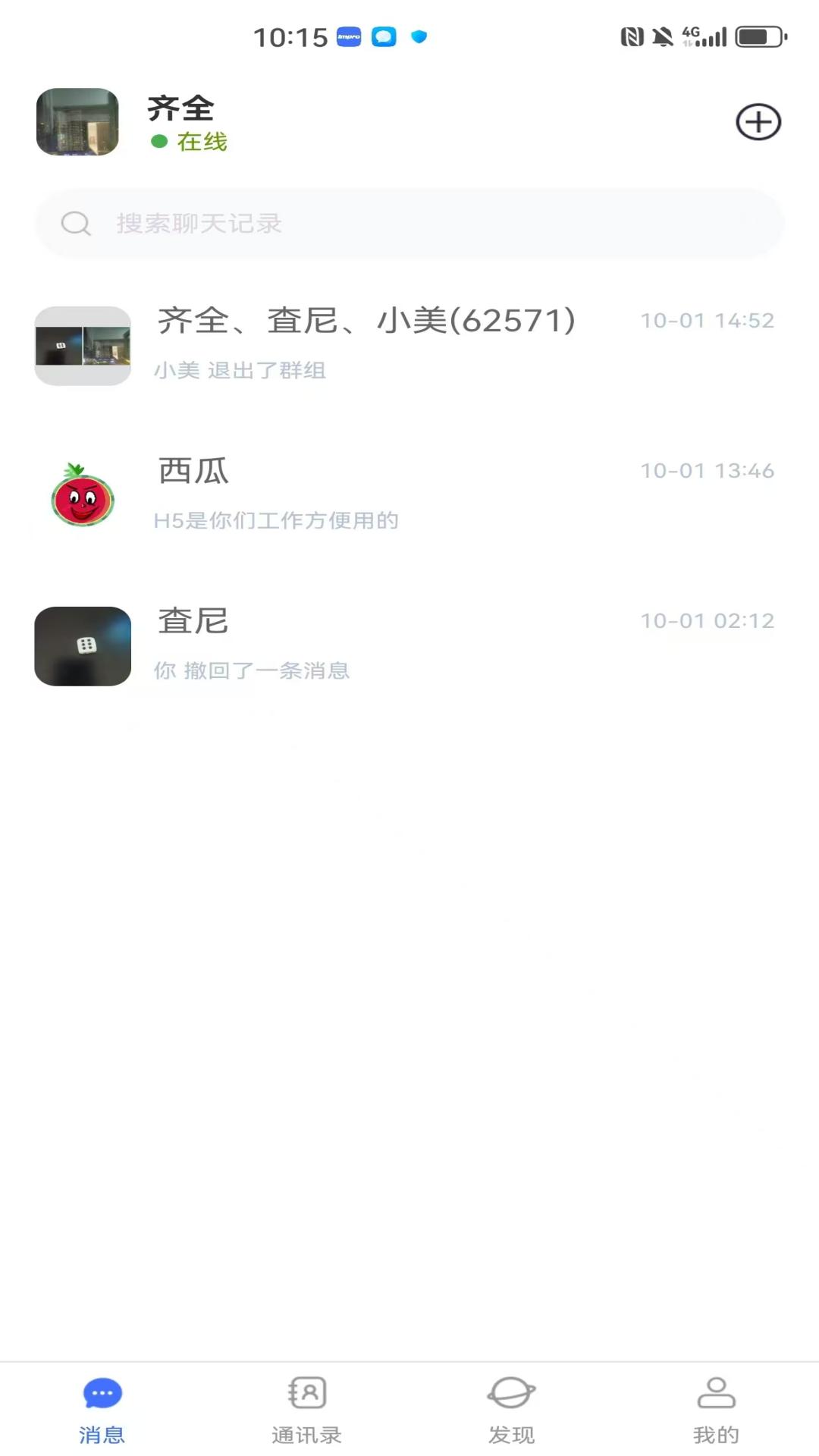Select timestamp 10-01 14:52

tap(708, 321)
